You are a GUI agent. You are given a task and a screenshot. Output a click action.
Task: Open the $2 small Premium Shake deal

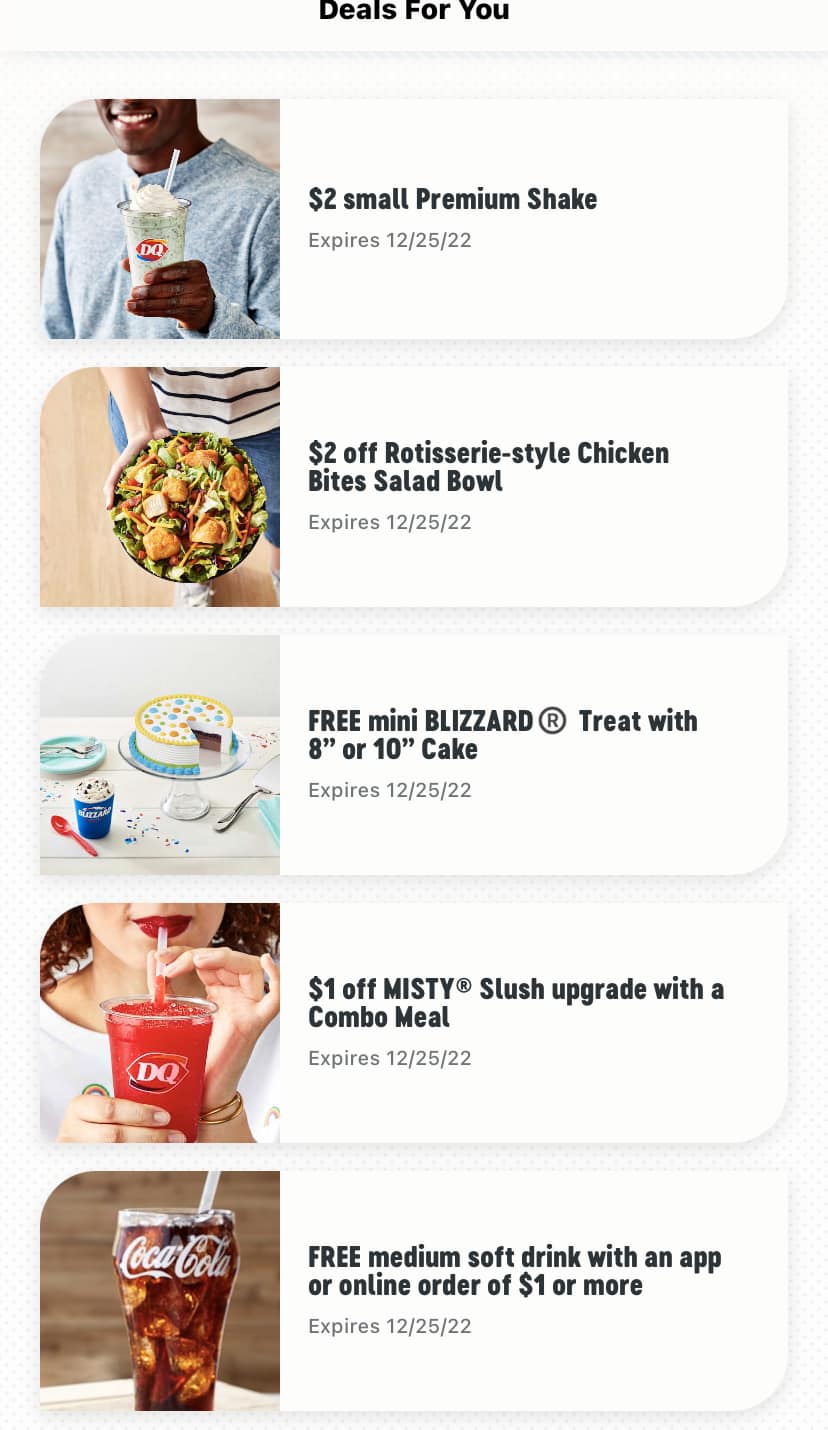tap(452, 200)
